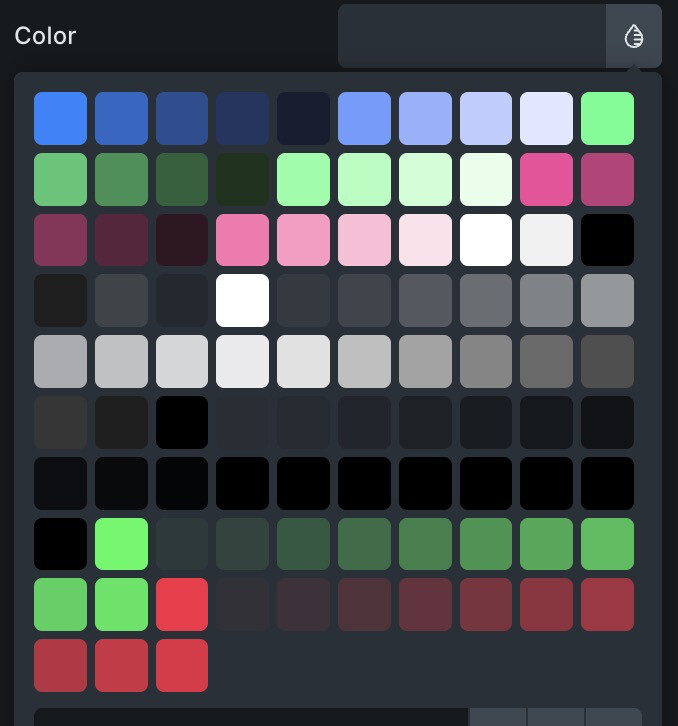This screenshot has height=726, width=678.
Task: Pick the darkest navy swatch in first row
Action: [303, 119]
